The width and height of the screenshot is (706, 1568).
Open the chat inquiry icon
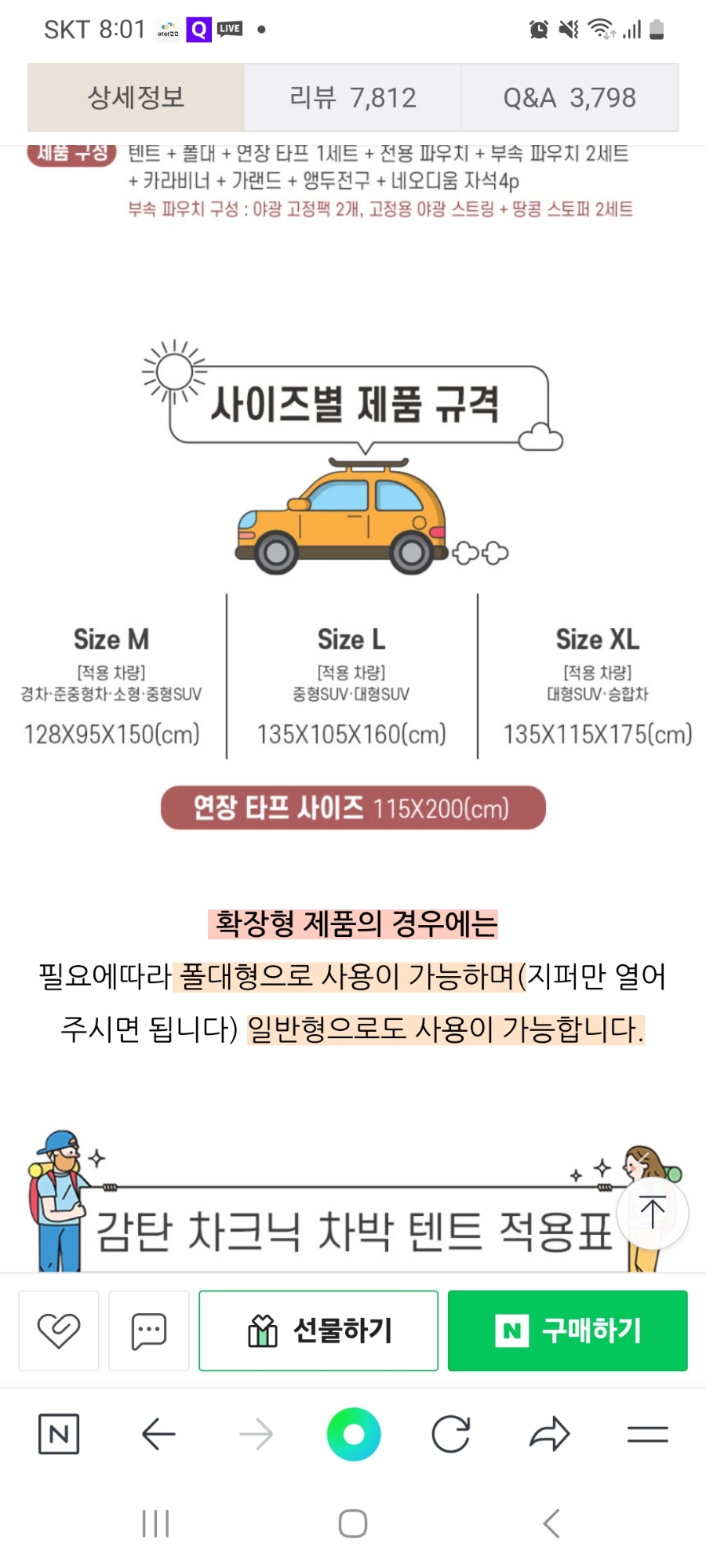point(148,1330)
